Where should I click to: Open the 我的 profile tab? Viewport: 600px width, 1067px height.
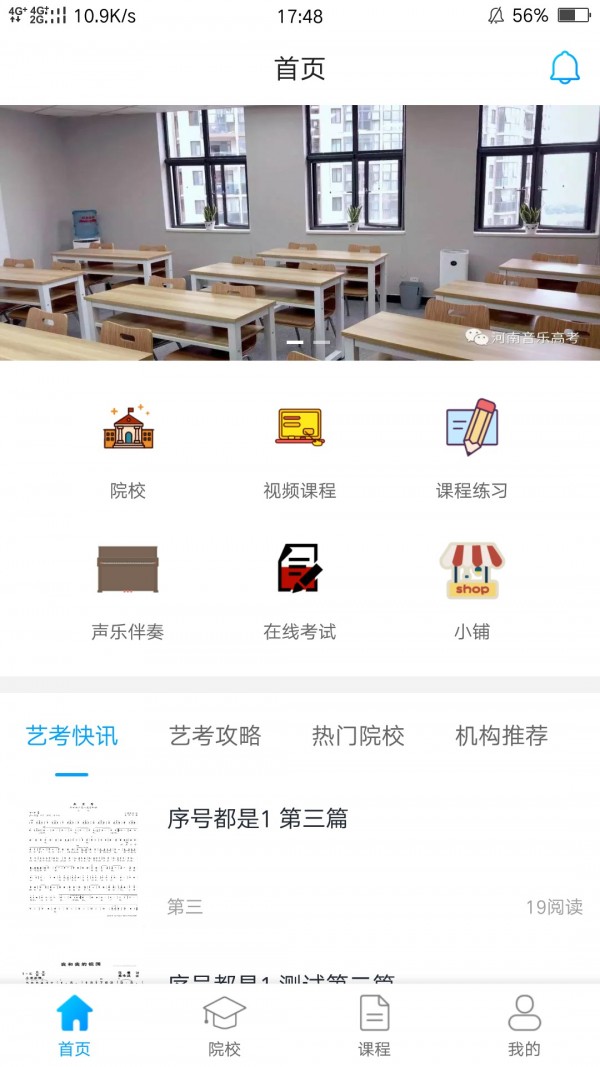pos(524,1025)
